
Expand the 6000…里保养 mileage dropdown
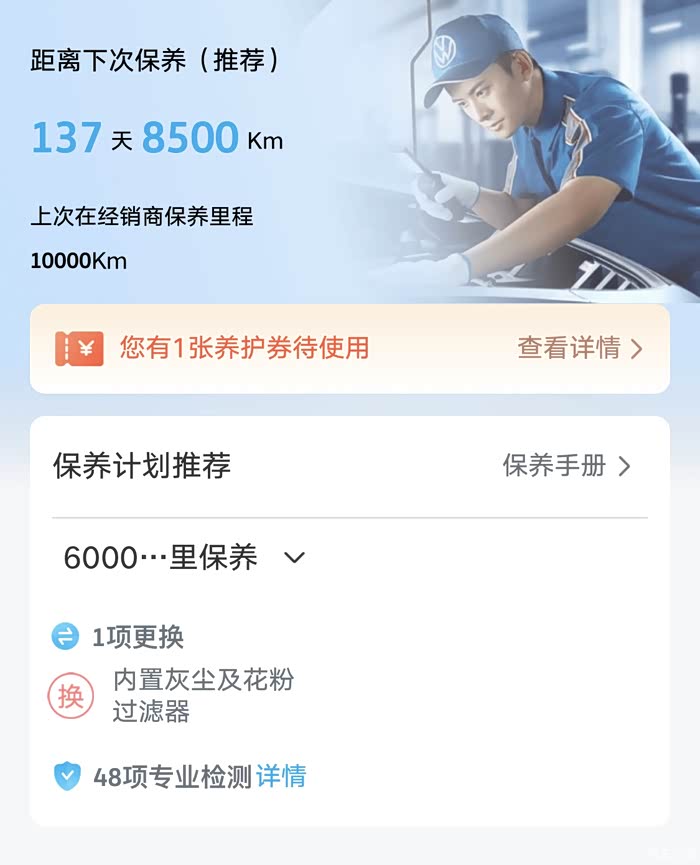pos(294,558)
